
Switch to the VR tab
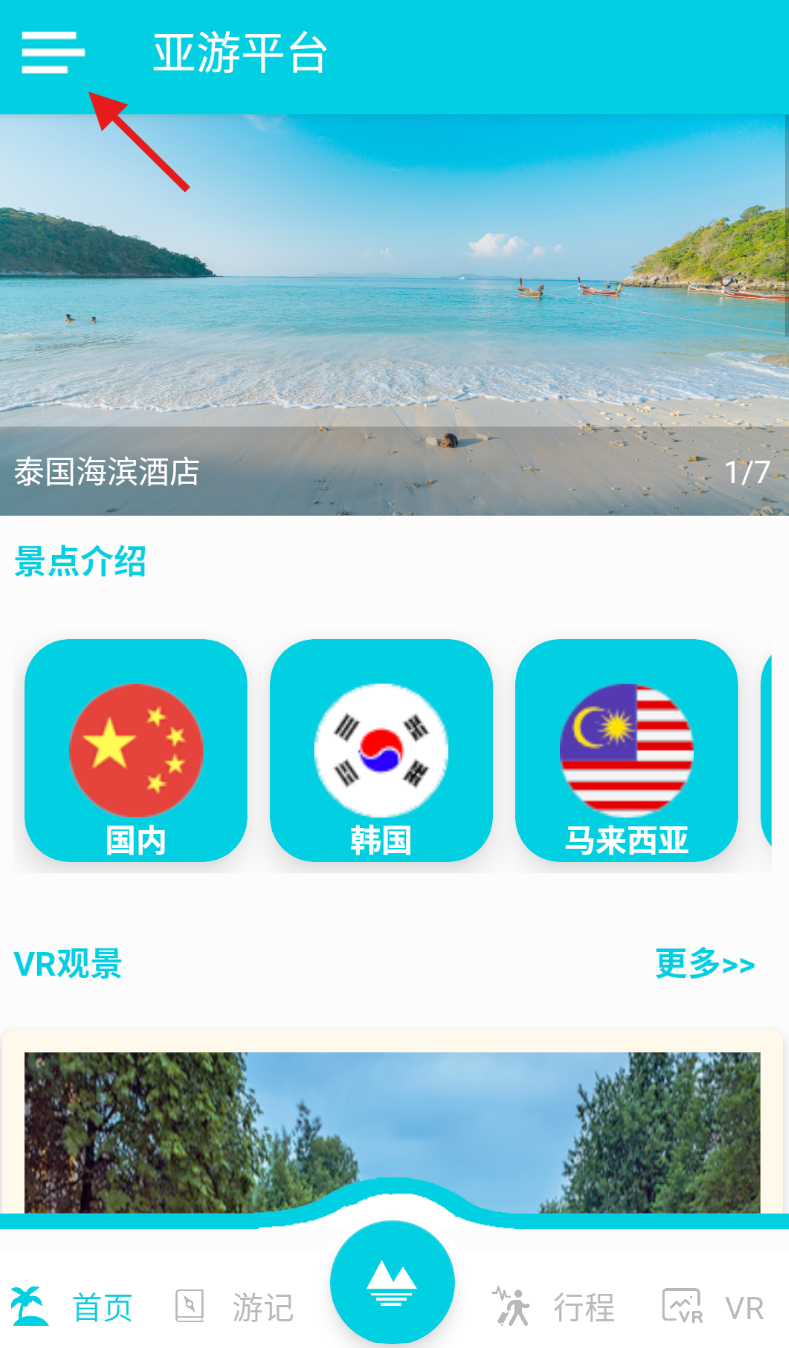pos(713,1306)
